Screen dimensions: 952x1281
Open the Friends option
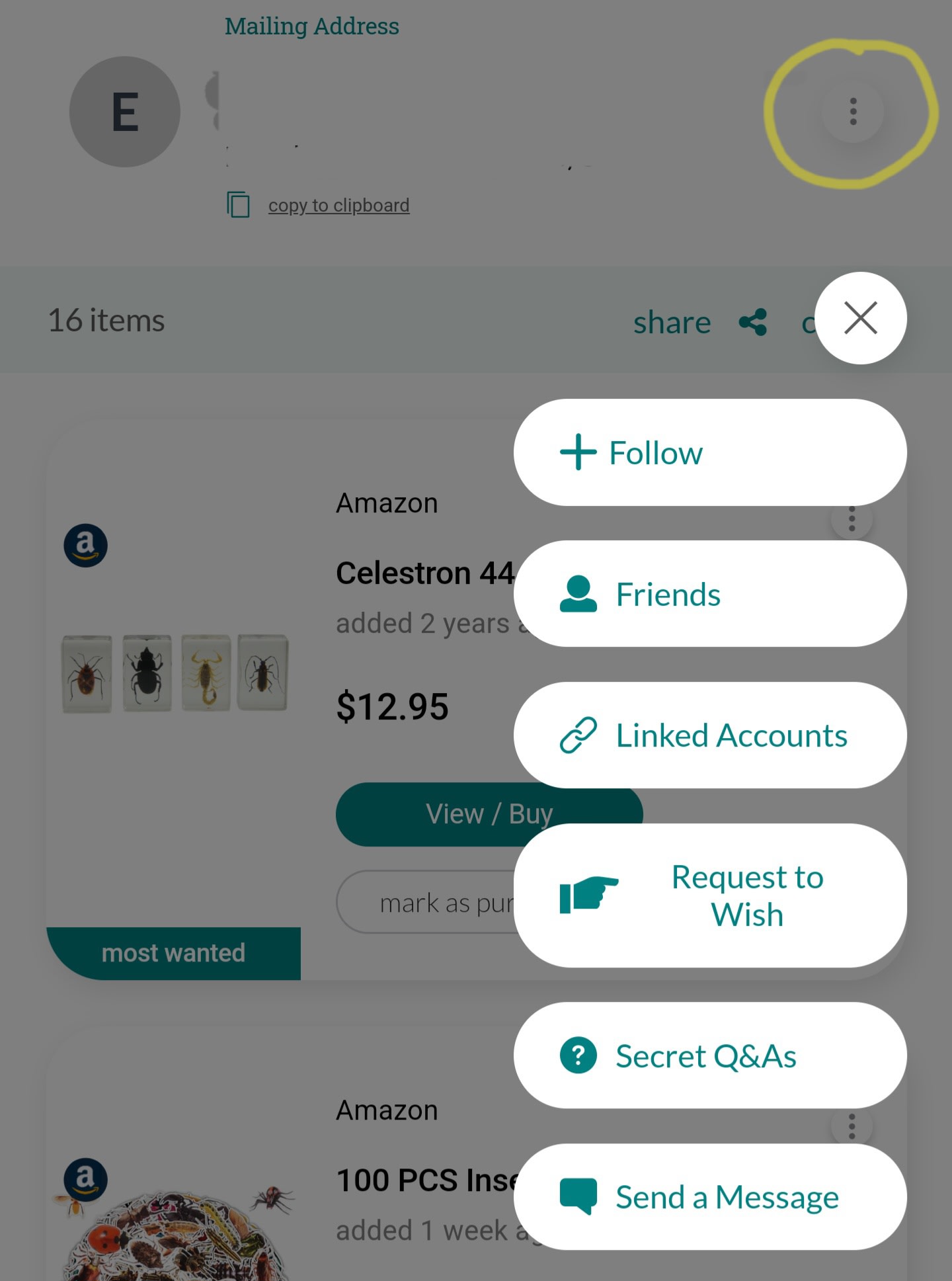click(709, 594)
